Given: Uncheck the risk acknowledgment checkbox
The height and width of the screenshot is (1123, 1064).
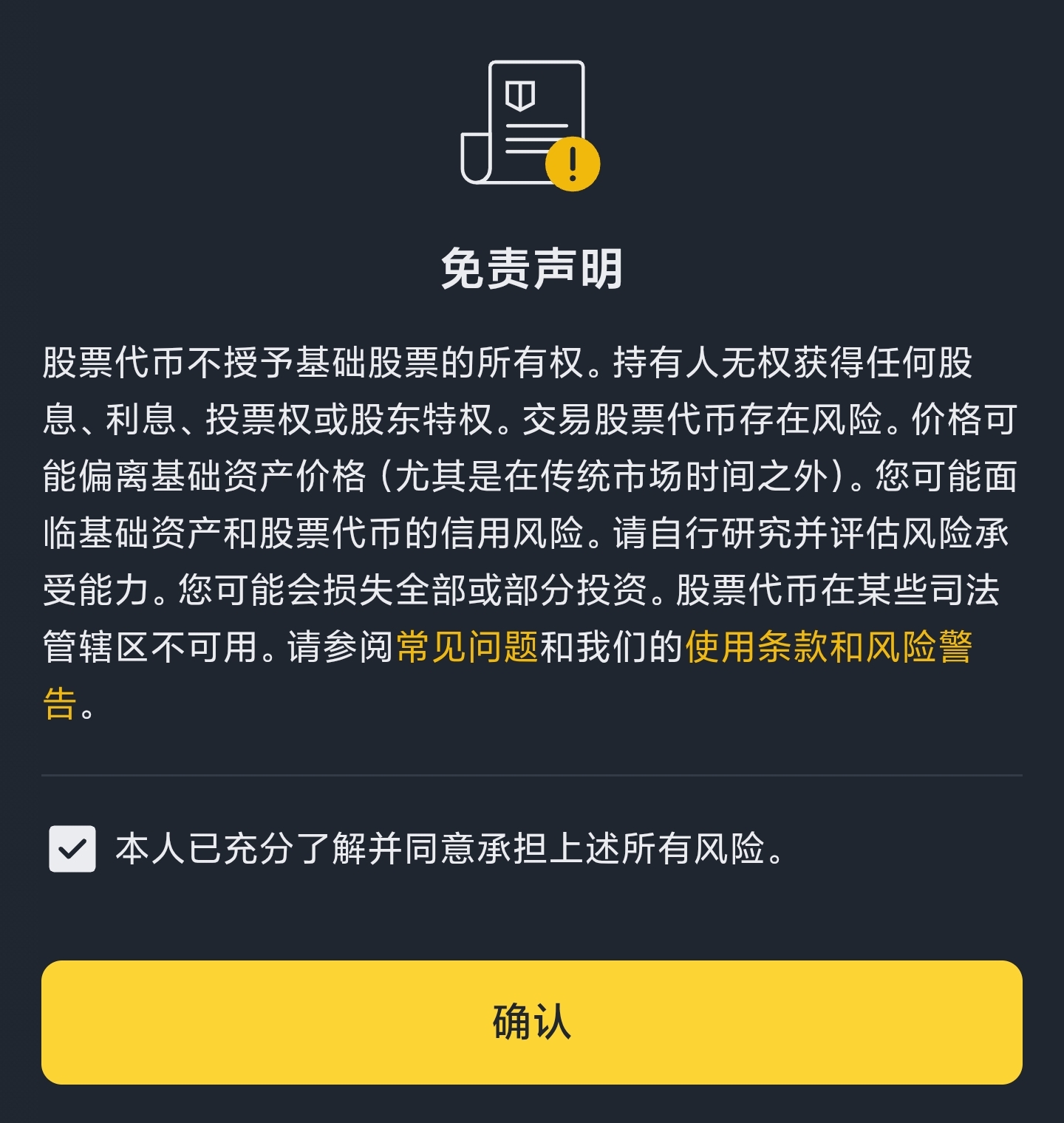Looking at the screenshot, I should 72,848.
